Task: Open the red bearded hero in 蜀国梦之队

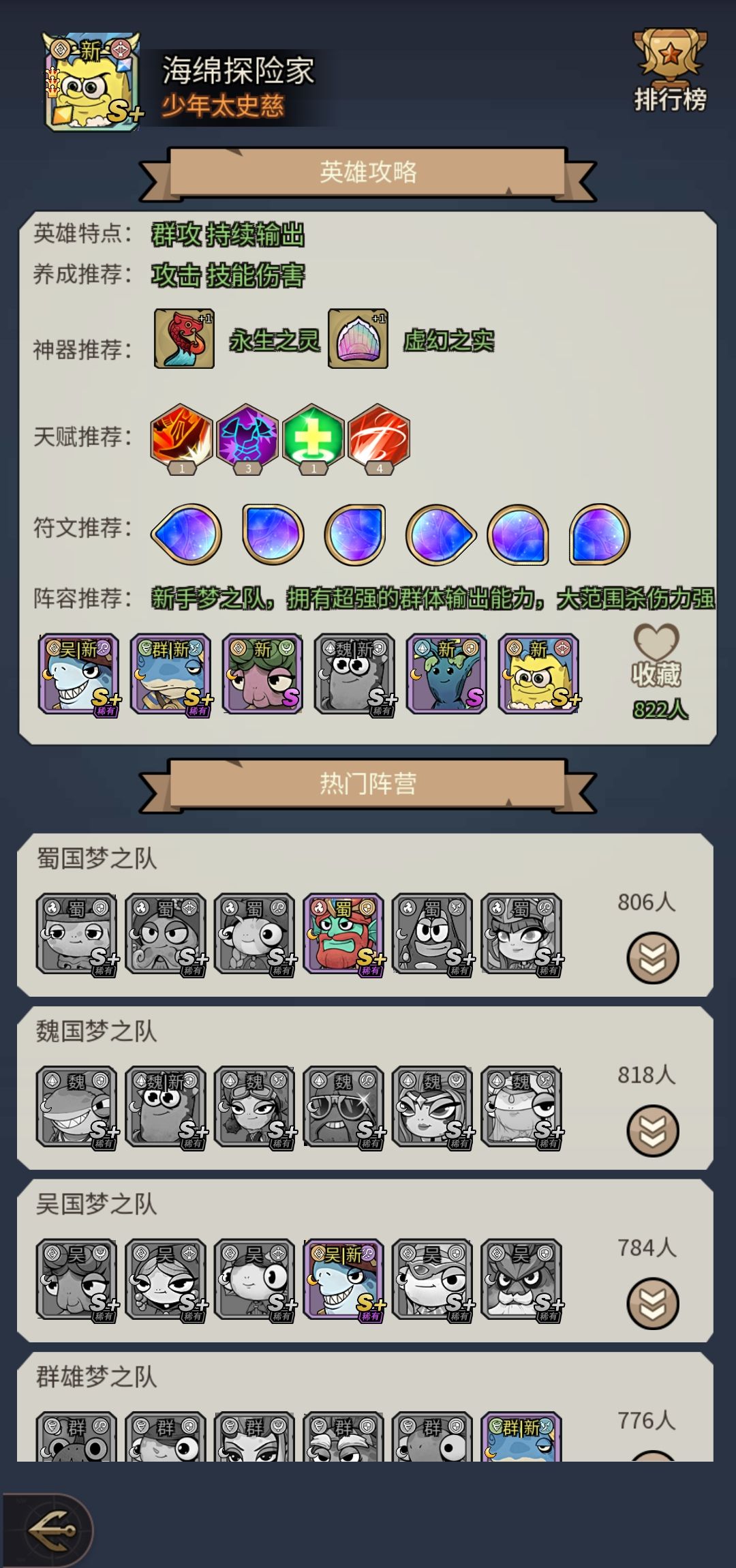Action: click(x=343, y=933)
